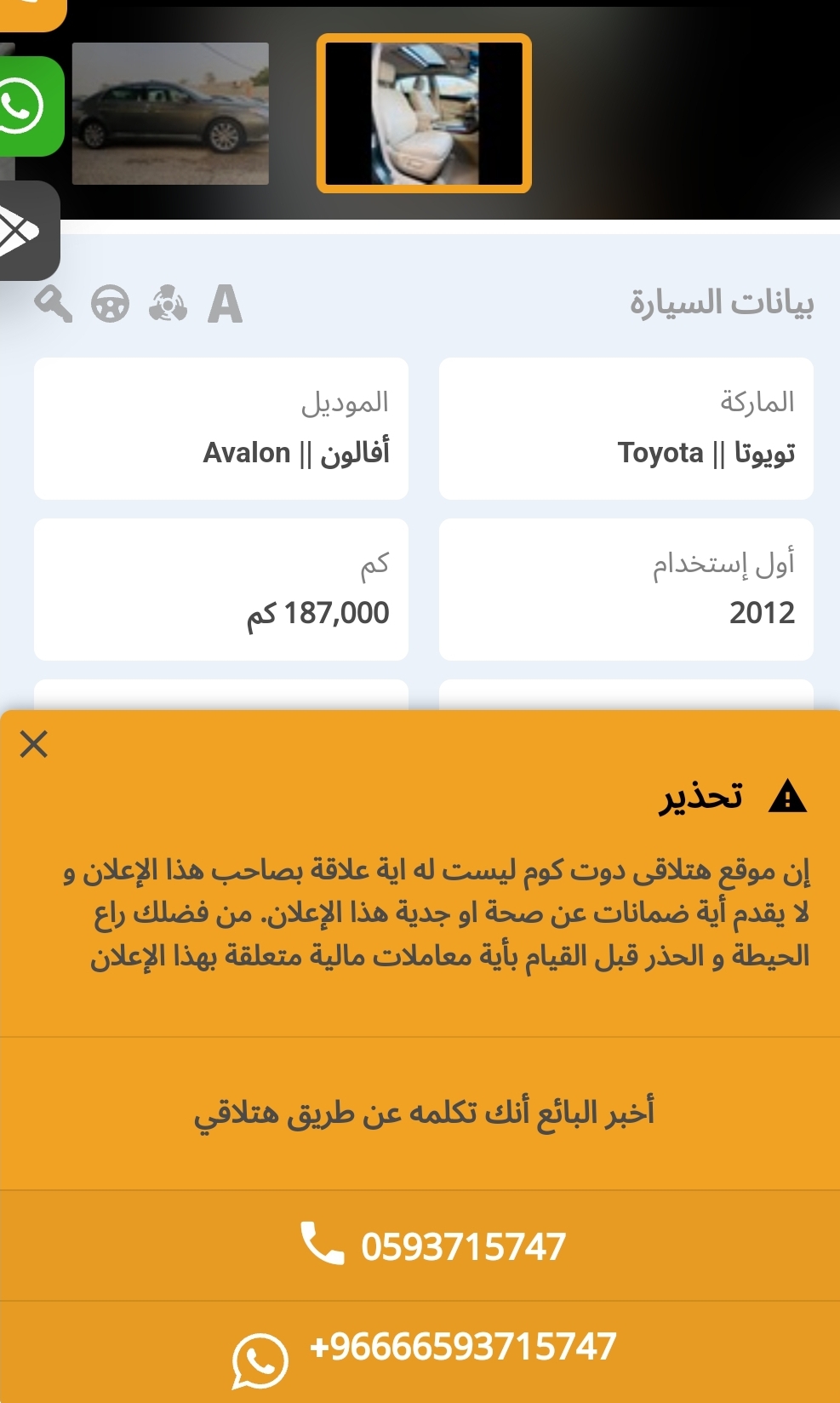
Task: Call the seller at 0593715747
Action: coord(420,1246)
